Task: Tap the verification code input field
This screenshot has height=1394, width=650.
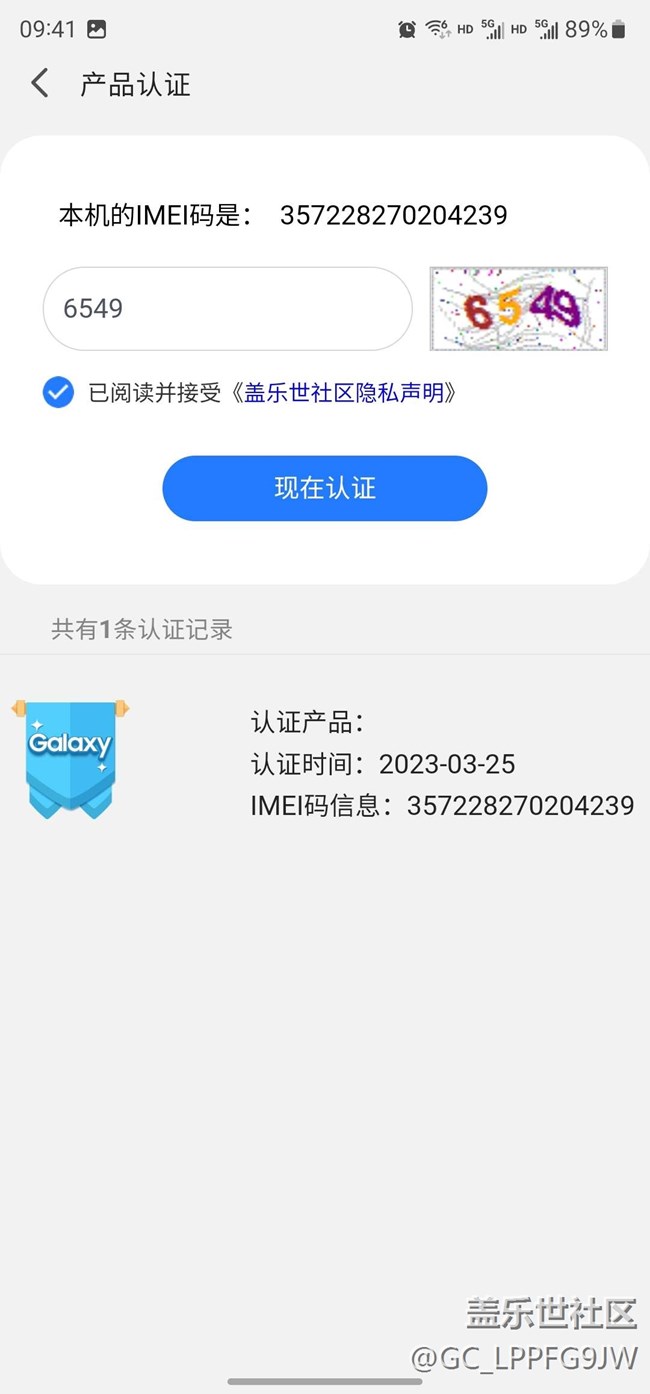Action: coord(228,308)
